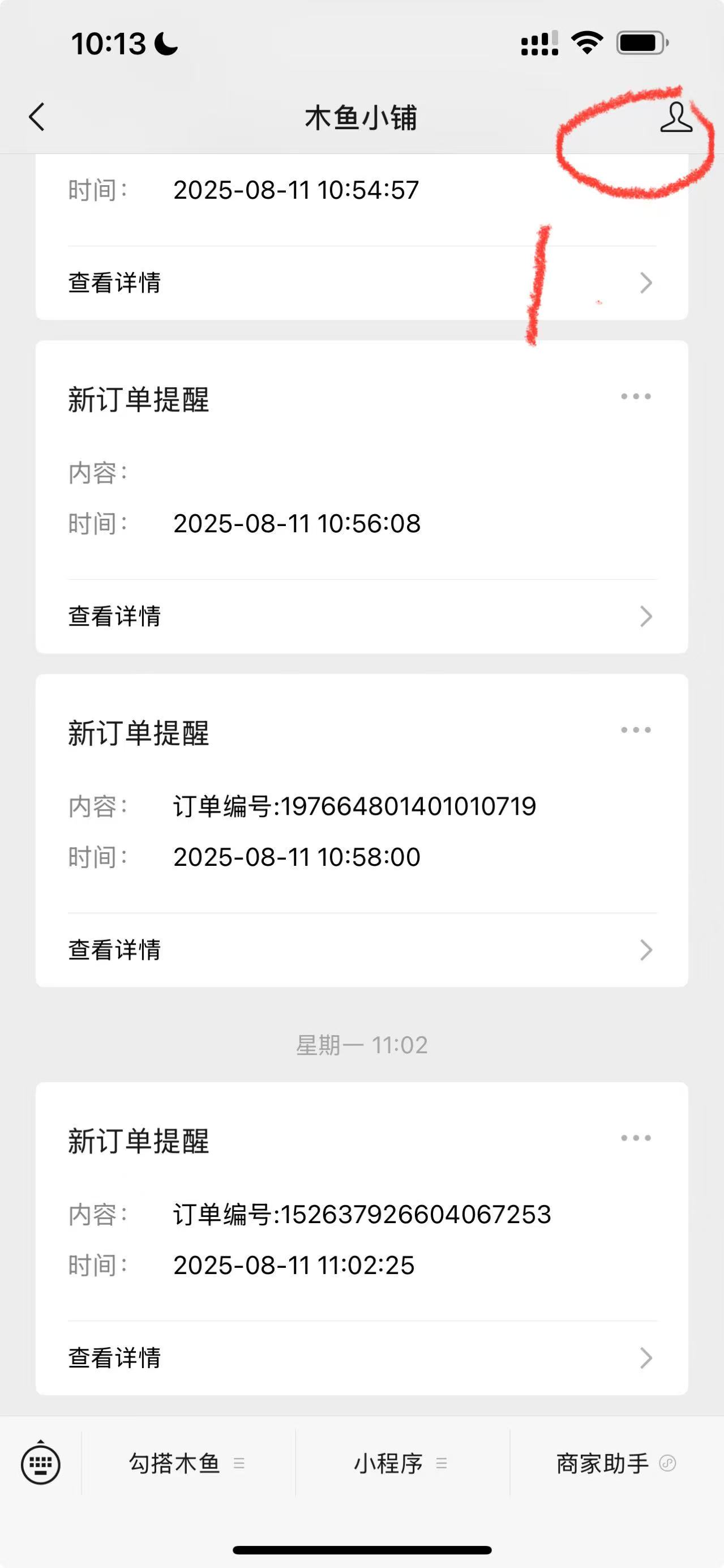Open more options on the 10:56:08 reminder
Image resolution: width=724 pixels, height=1568 pixels.
pyautogui.click(x=636, y=396)
